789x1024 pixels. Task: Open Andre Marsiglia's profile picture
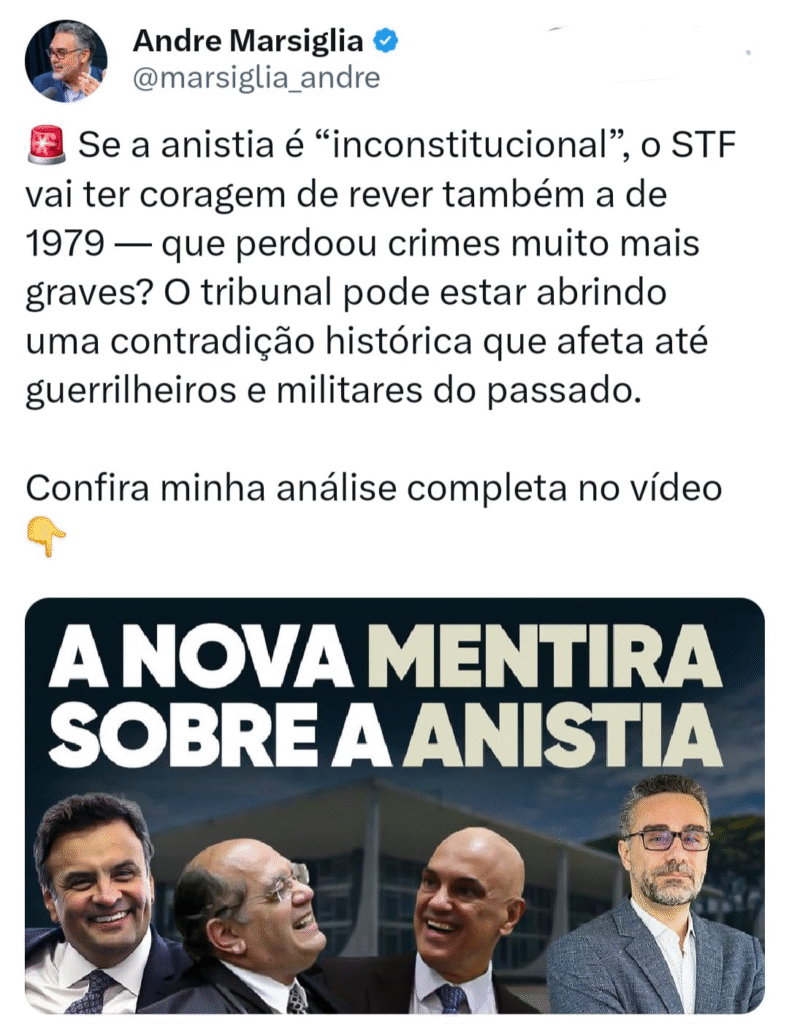pos(65,60)
